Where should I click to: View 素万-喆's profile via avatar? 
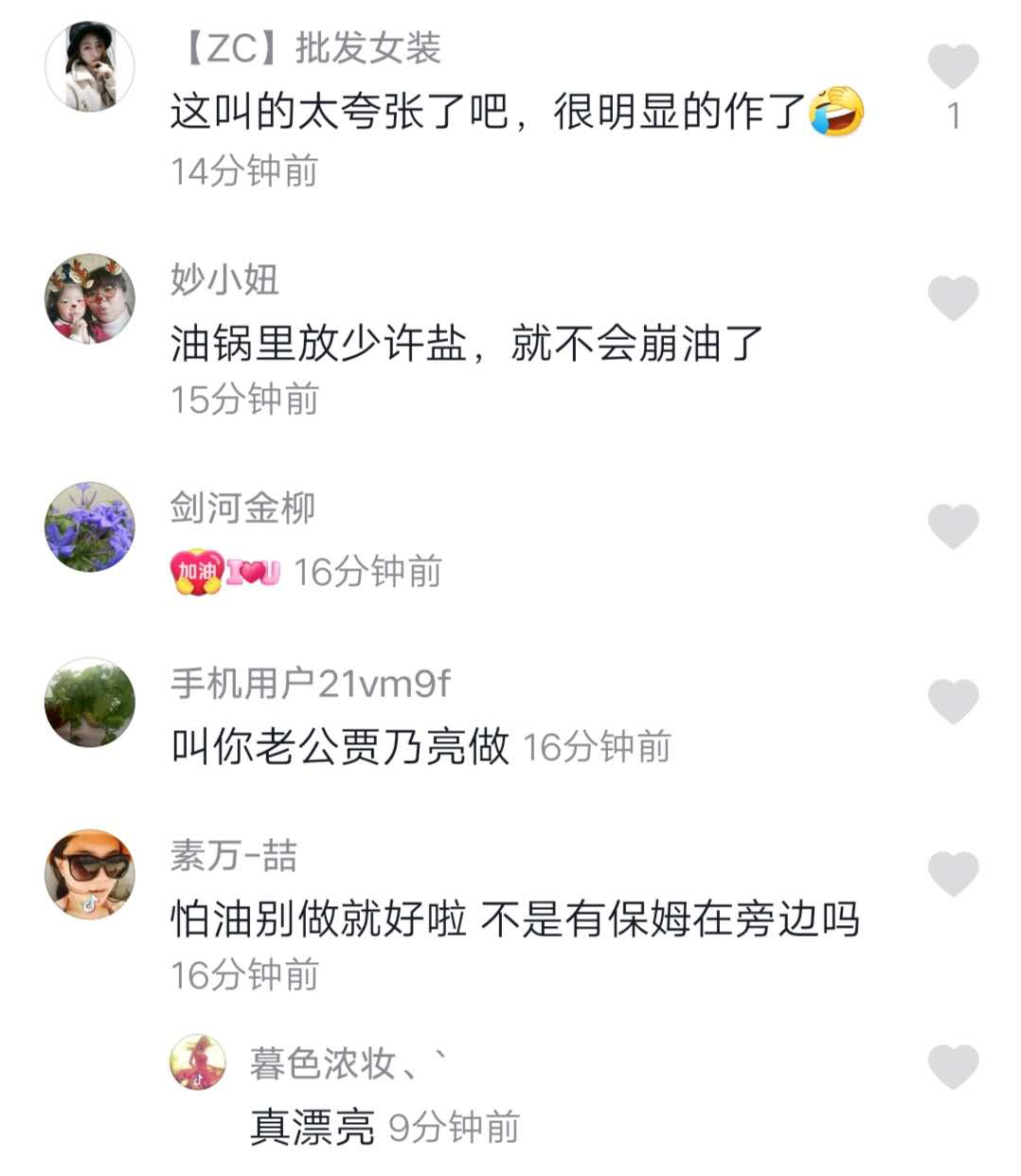coord(90,874)
